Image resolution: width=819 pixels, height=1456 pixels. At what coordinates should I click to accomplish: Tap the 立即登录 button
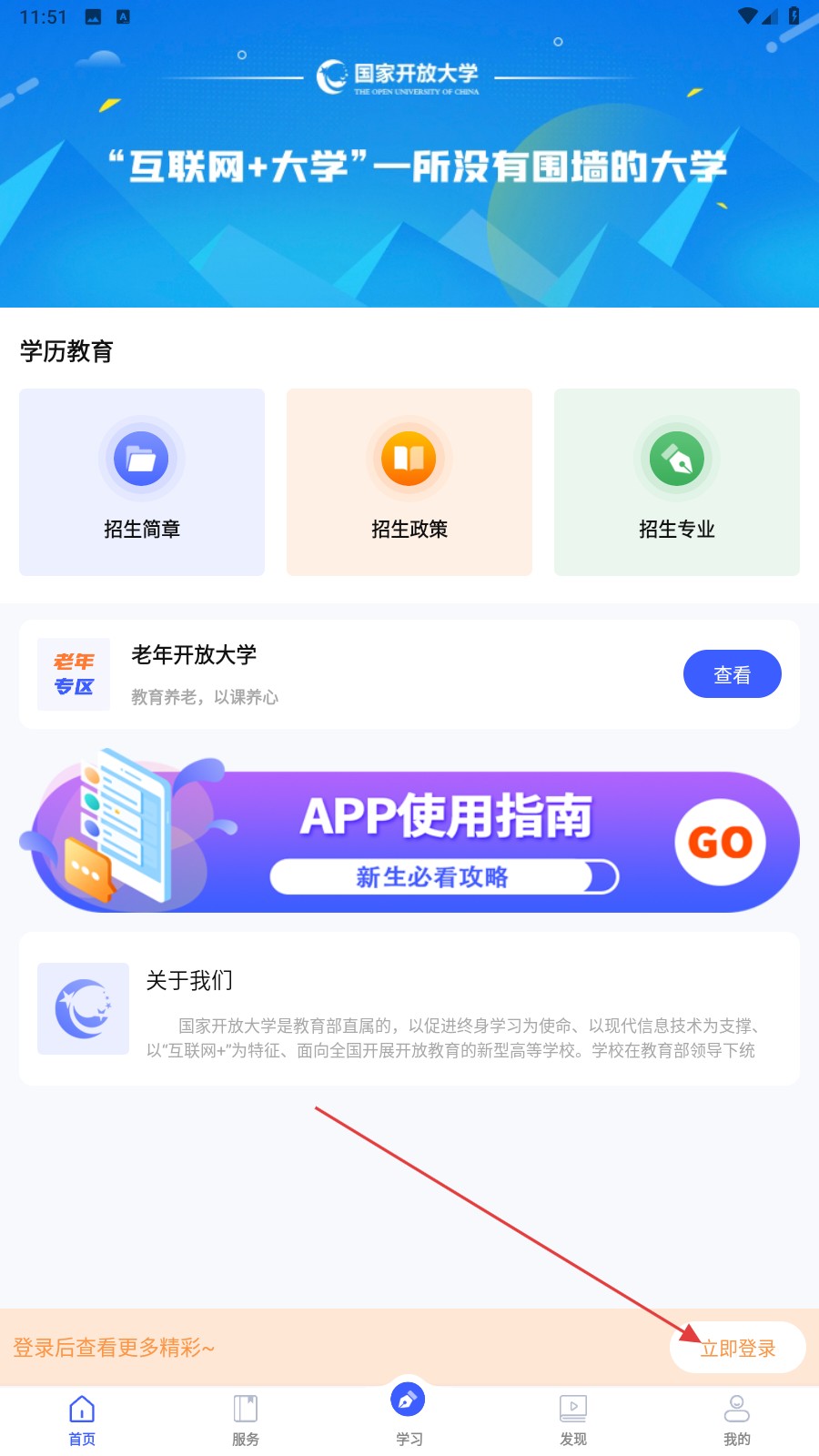coord(737,1348)
